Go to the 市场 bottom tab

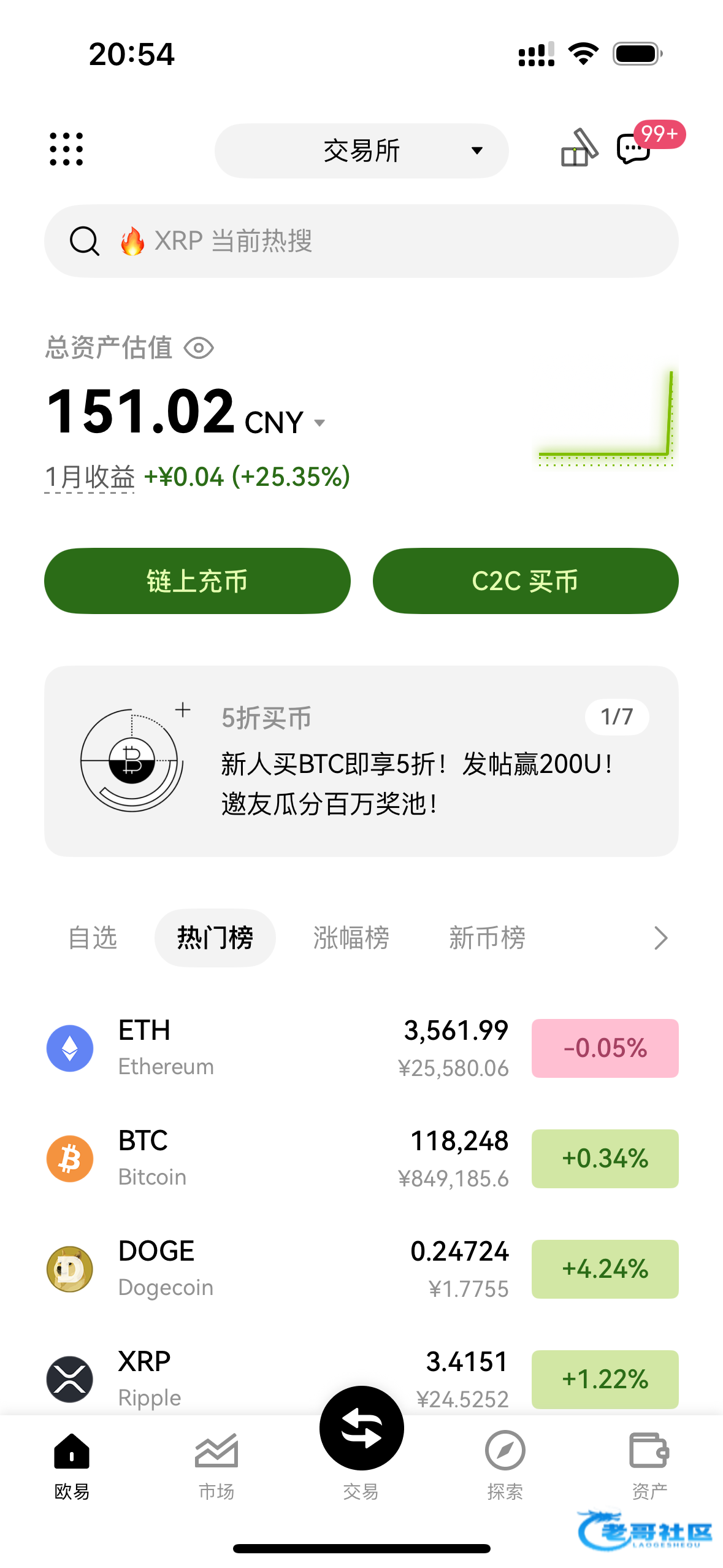tap(216, 1466)
